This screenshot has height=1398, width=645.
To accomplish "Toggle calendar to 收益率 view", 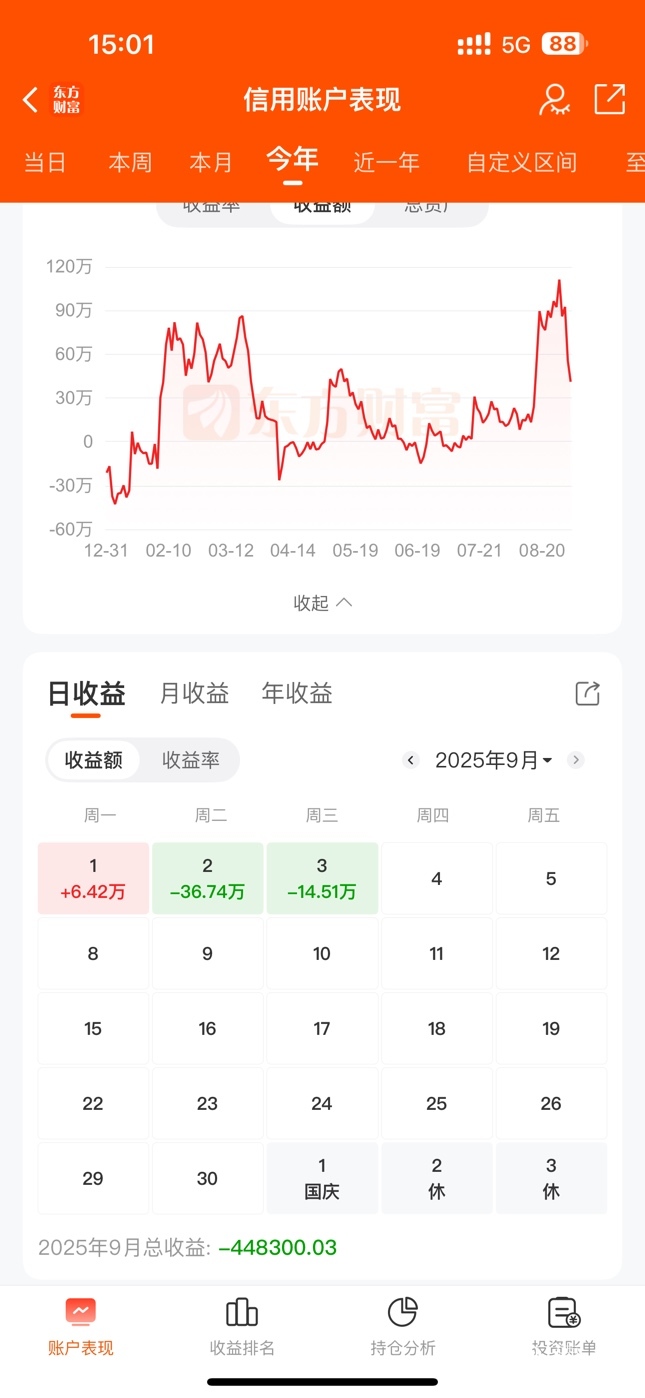I will pyautogui.click(x=190, y=760).
